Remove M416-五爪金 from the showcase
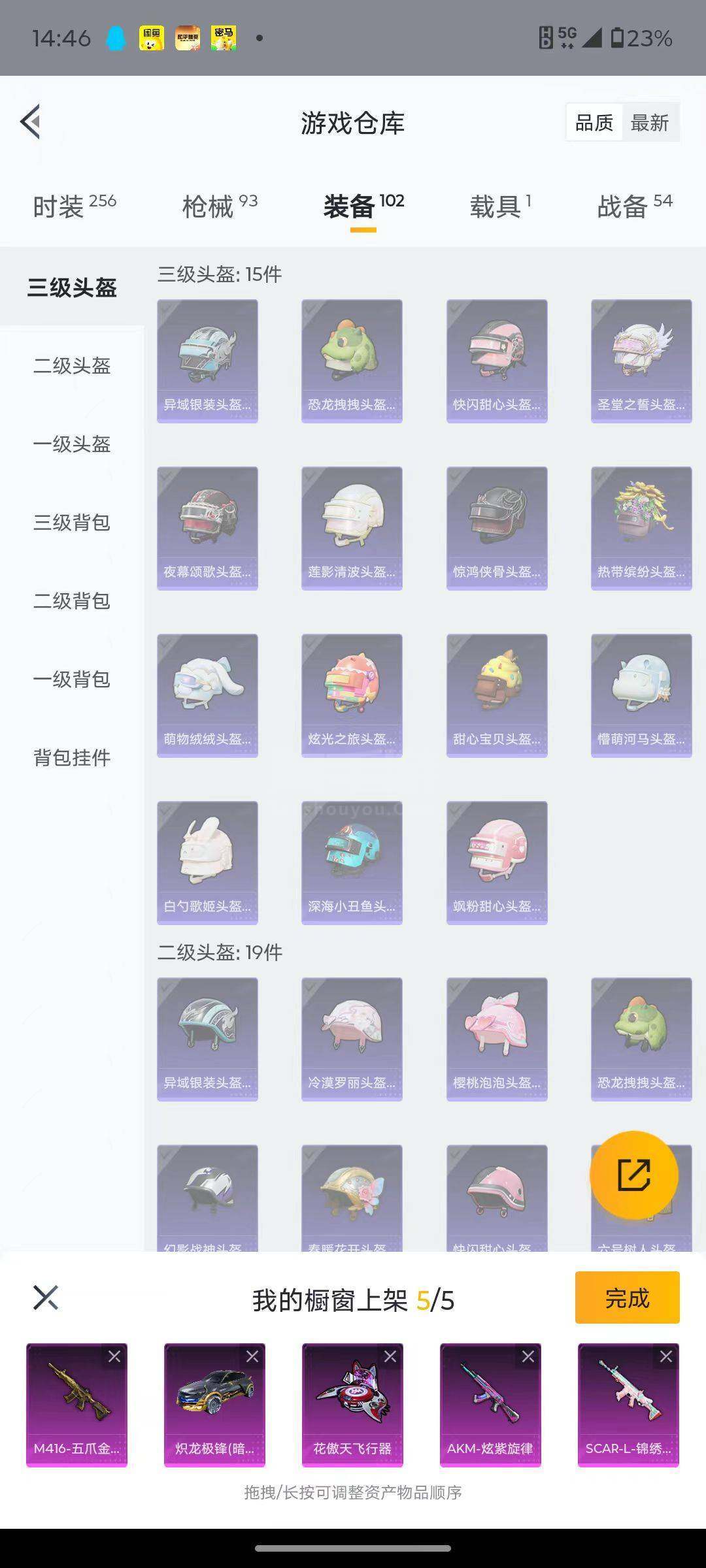This screenshot has height=1568, width=706. (114, 1357)
